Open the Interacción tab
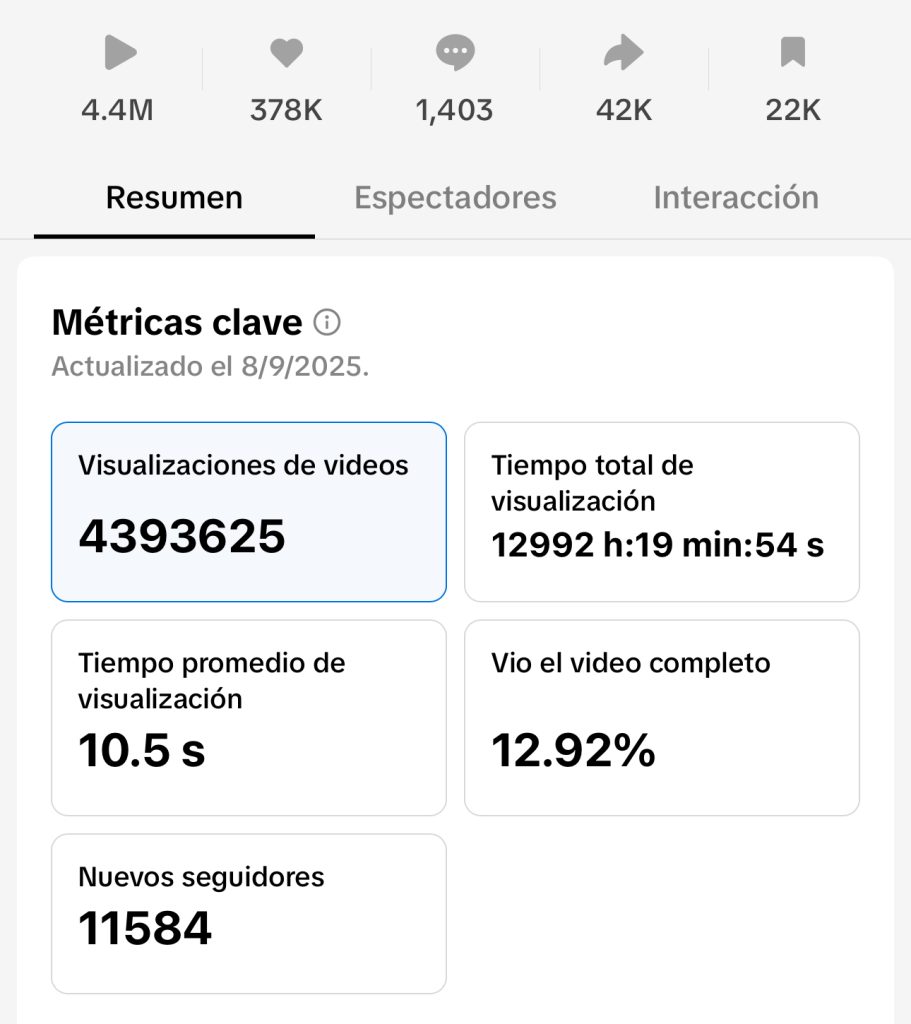Image resolution: width=911 pixels, height=1024 pixels. coord(735,198)
